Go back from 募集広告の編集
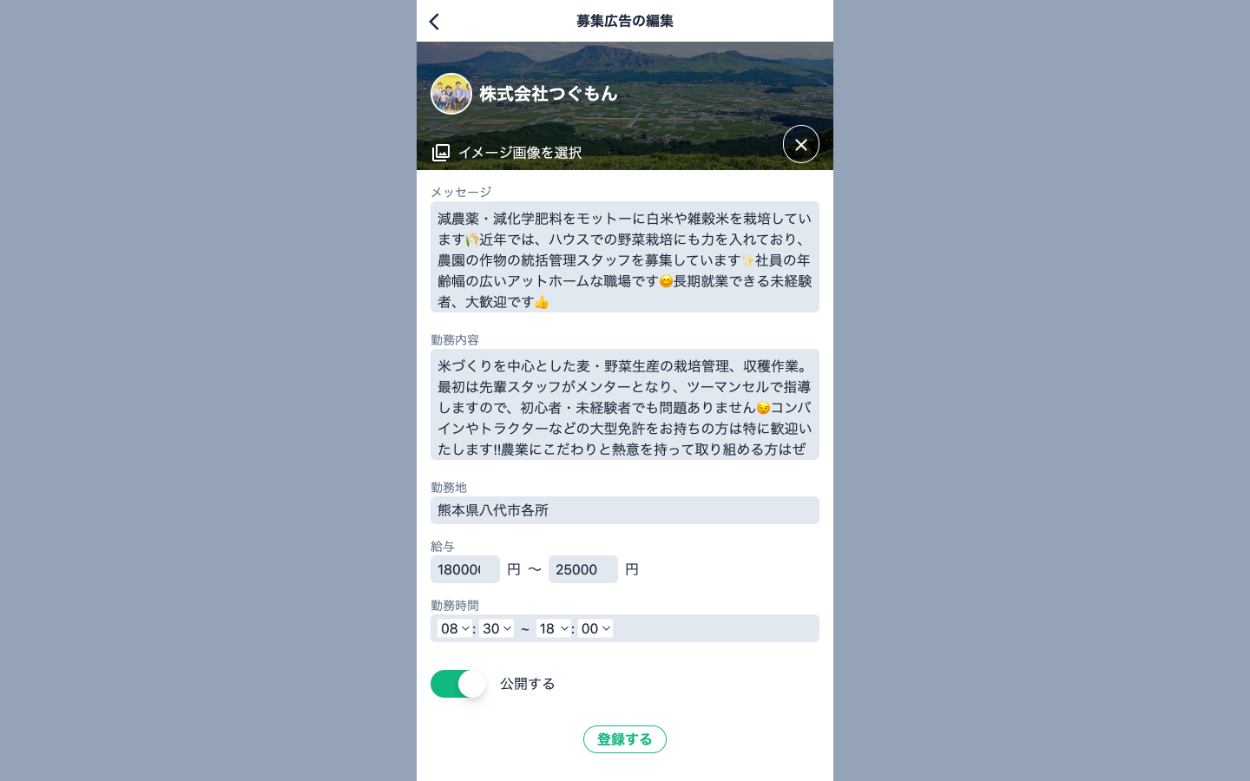Viewport: 1250px width, 781px height. 434,21
